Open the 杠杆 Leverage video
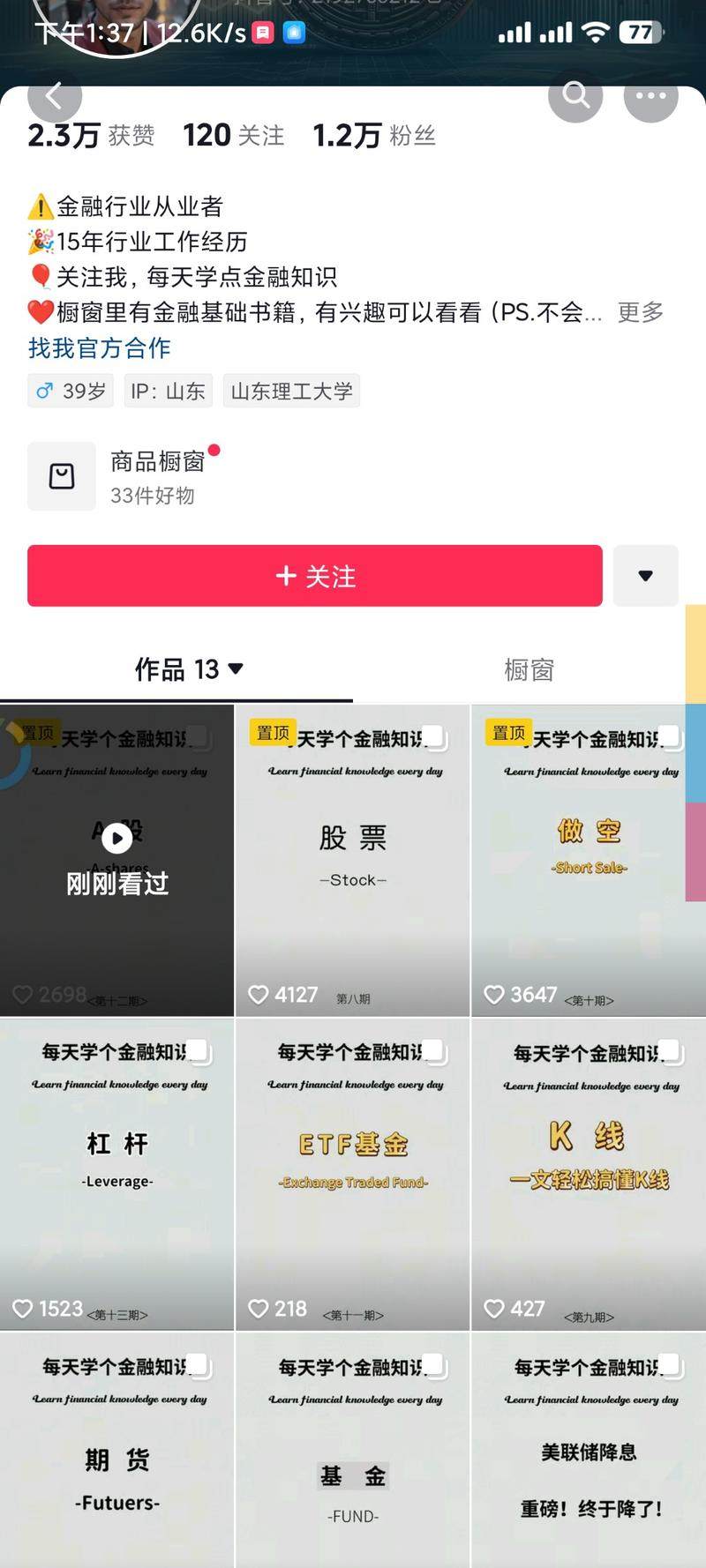 [x=117, y=1173]
